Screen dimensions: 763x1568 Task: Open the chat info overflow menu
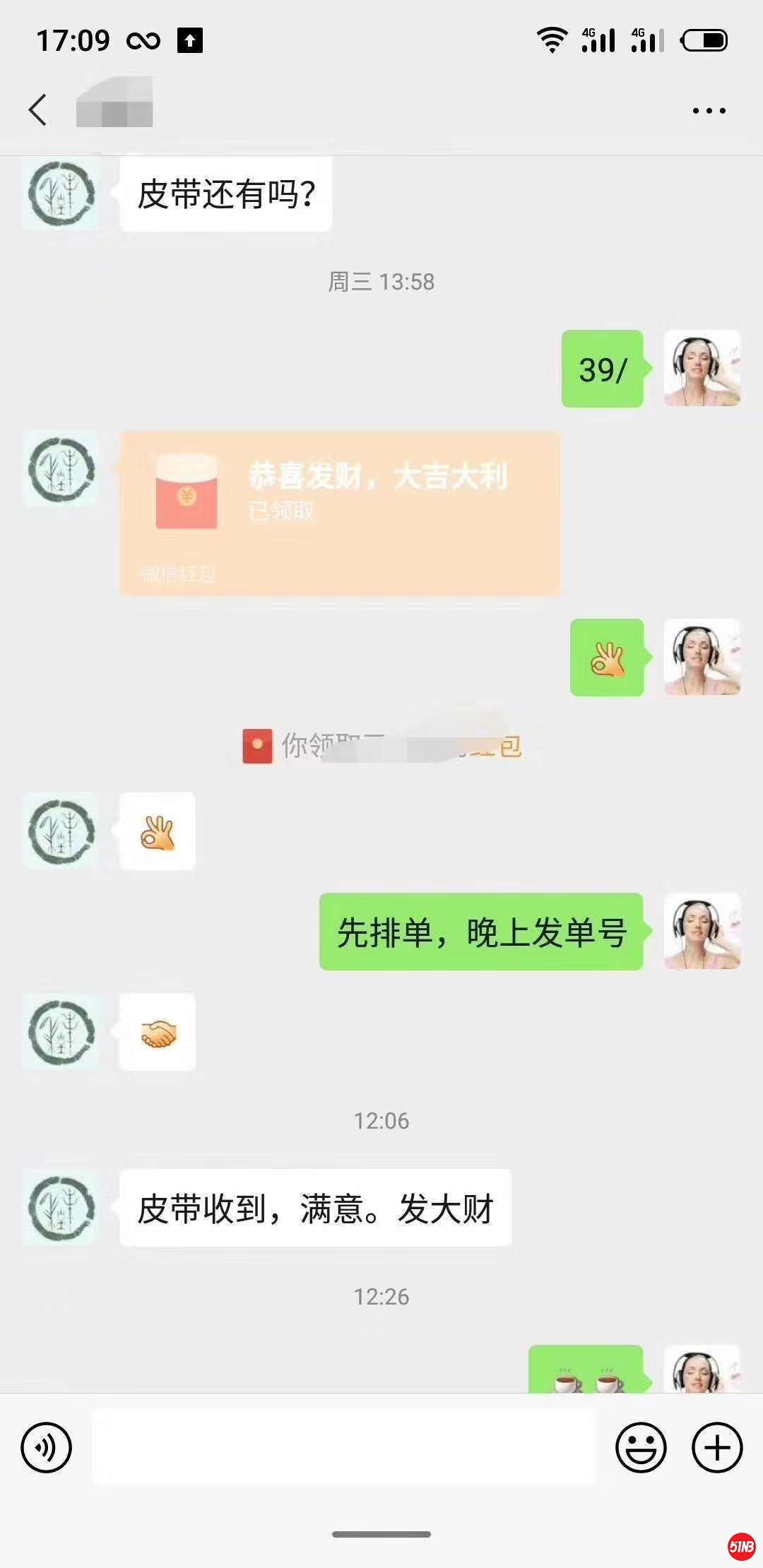[x=709, y=111]
